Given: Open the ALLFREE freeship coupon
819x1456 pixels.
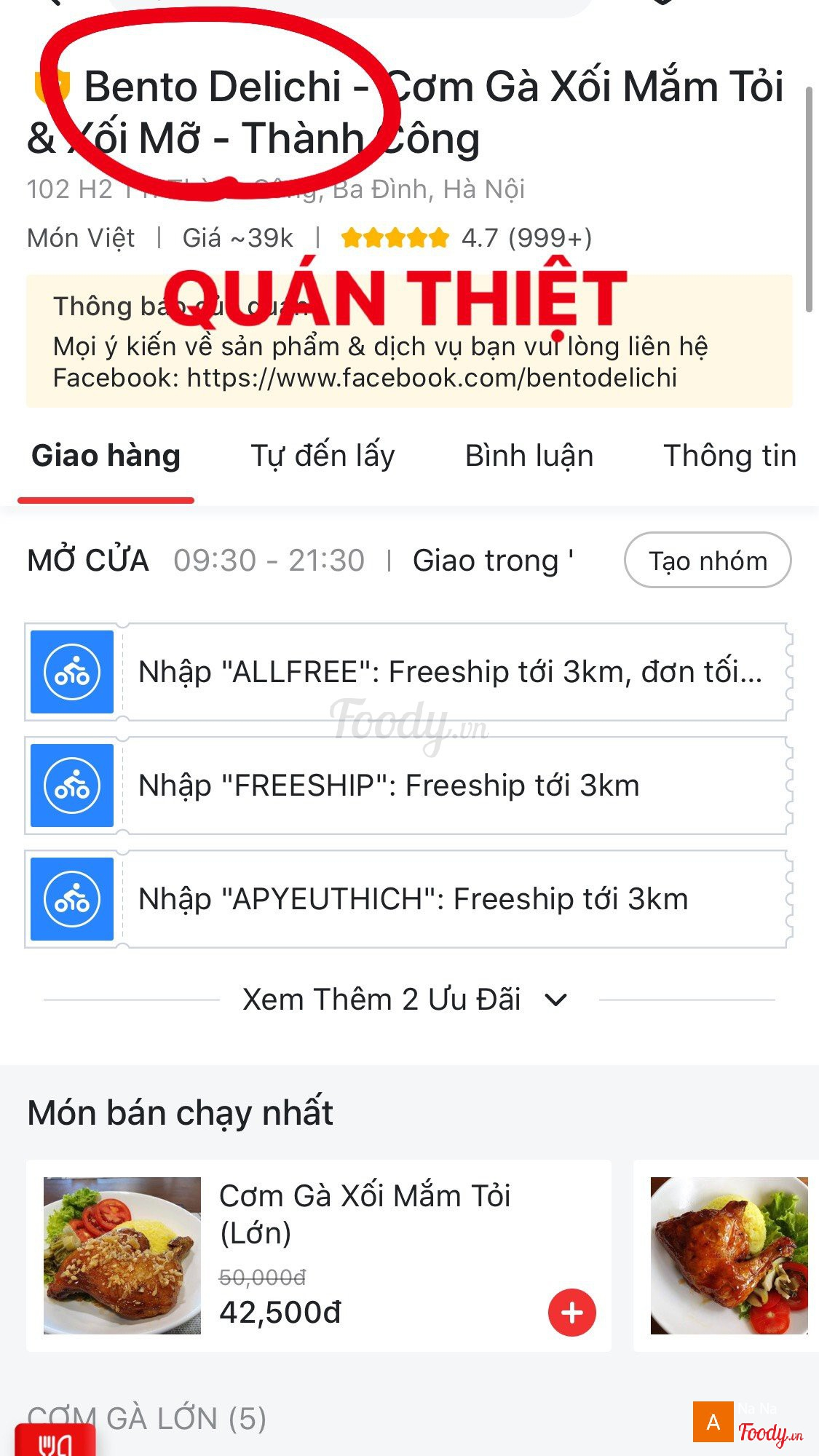Looking at the screenshot, I should click(x=449, y=672).
